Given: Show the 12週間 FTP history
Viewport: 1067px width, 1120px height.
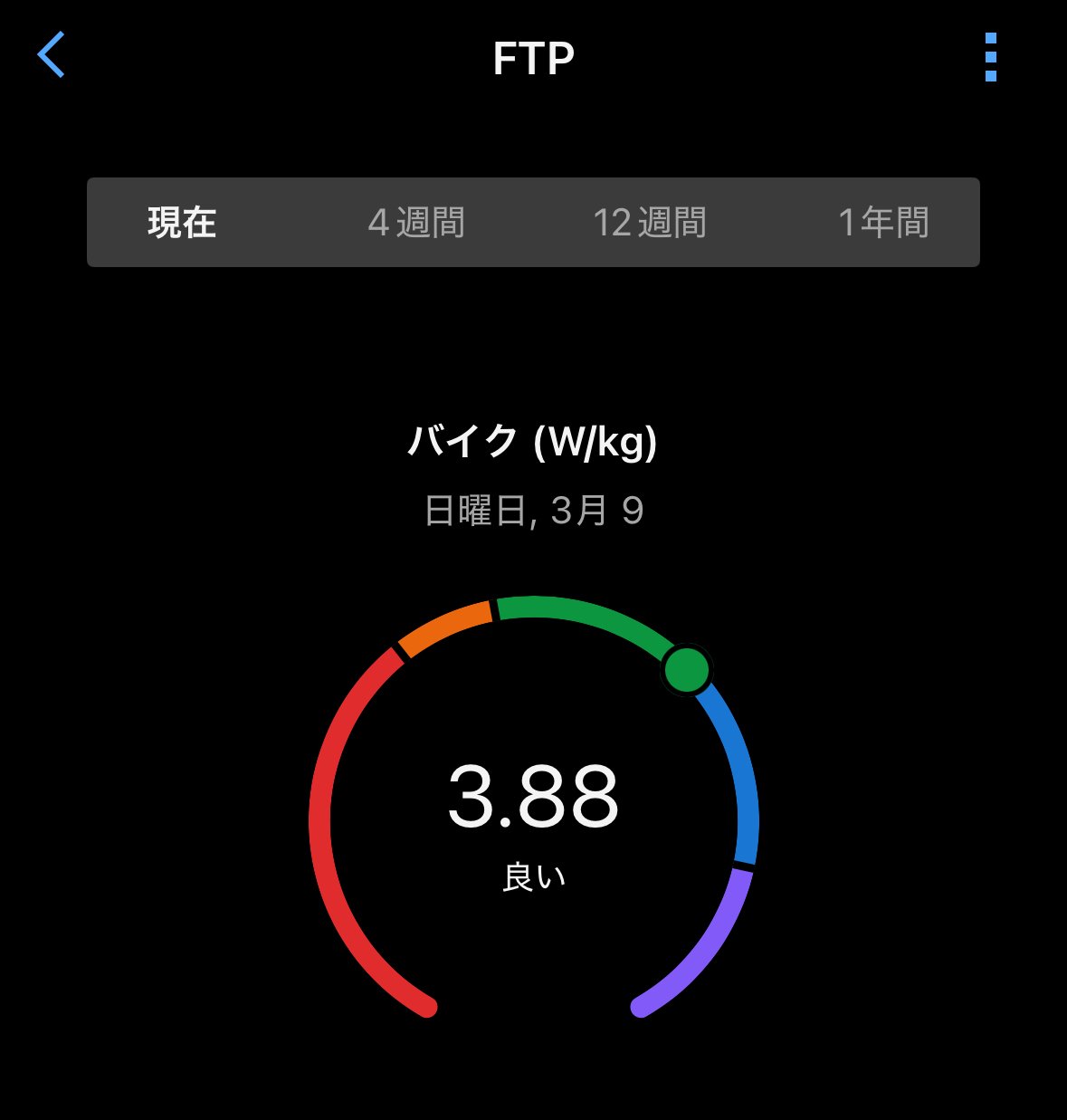Looking at the screenshot, I should point(649,223).
